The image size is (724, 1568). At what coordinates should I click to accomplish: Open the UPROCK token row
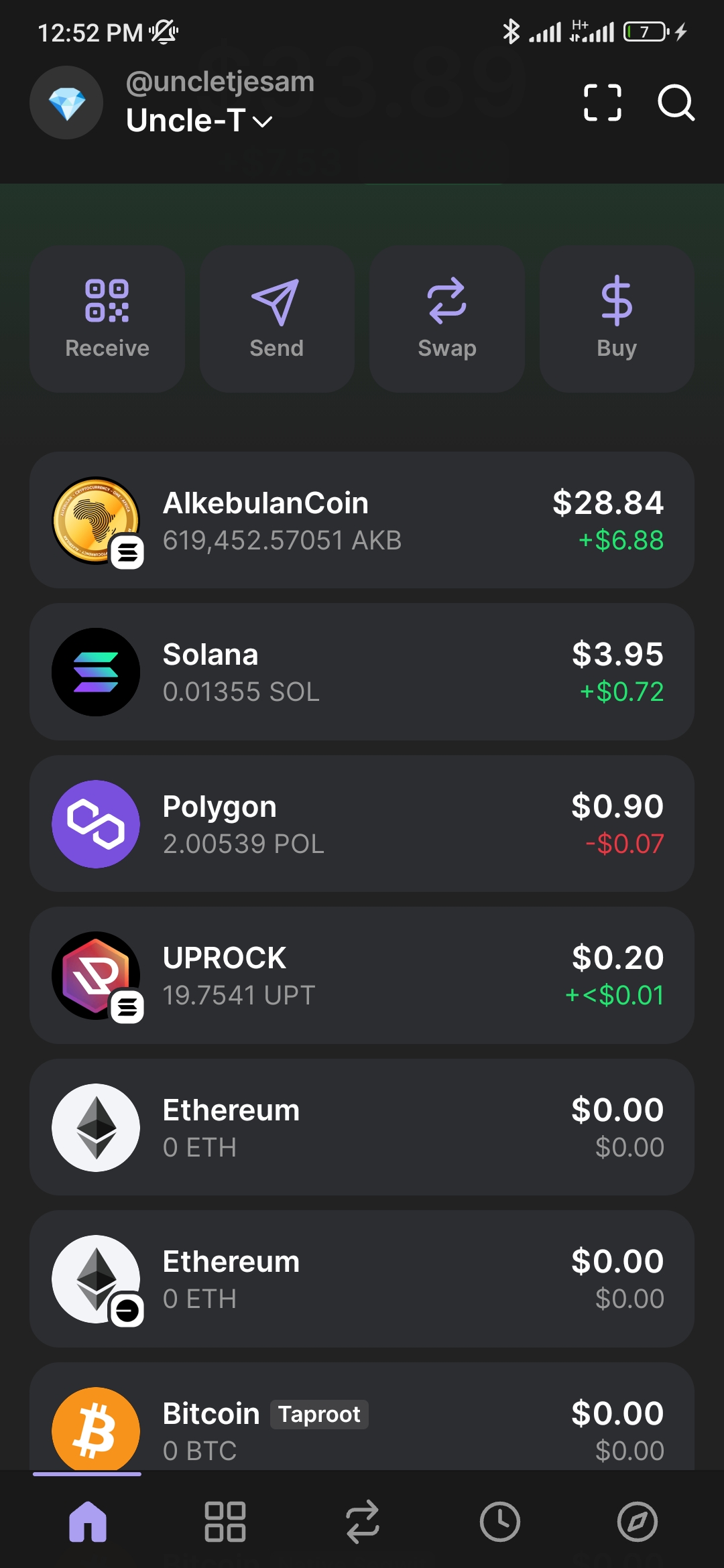[362, 976]
